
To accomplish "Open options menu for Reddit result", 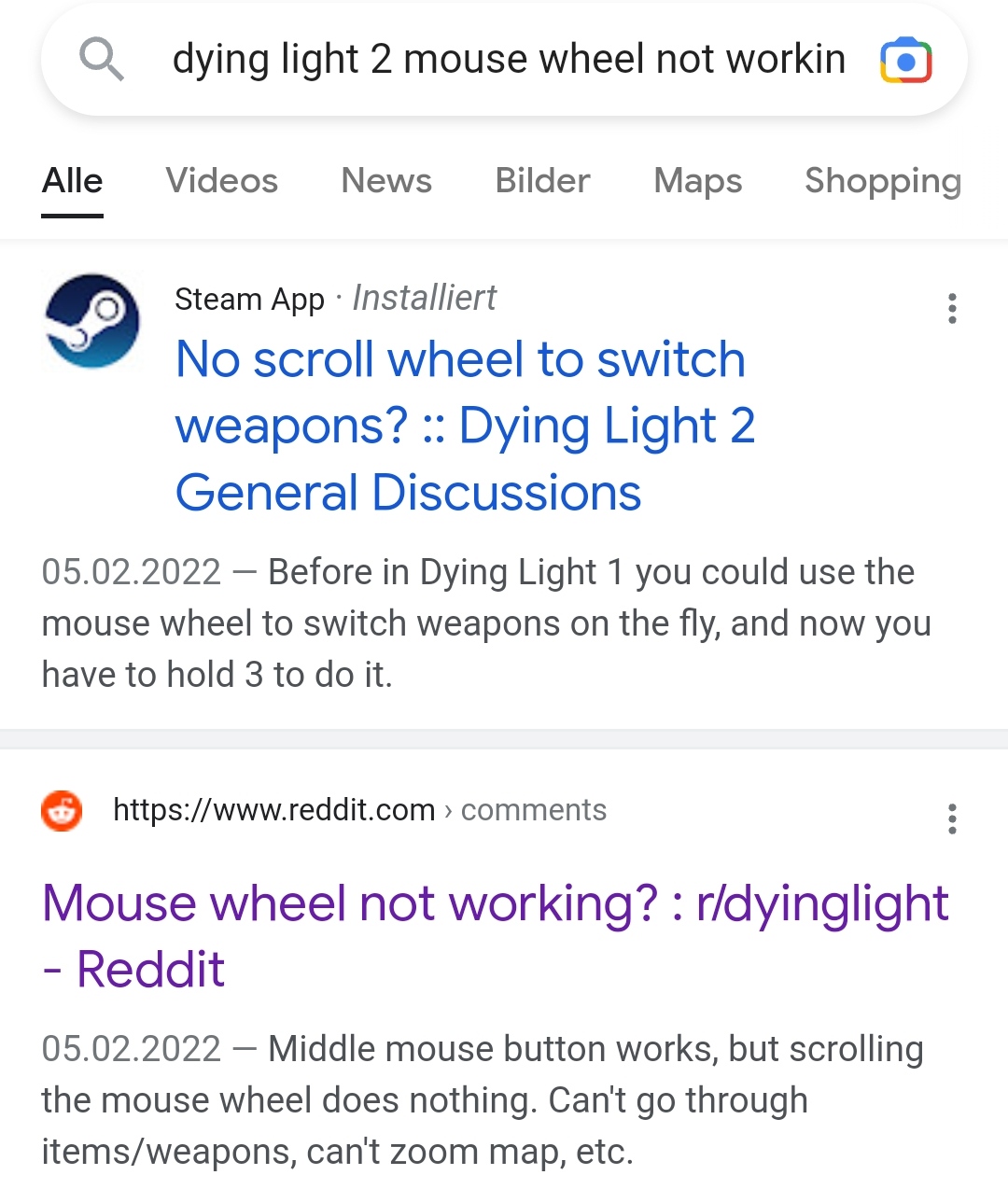I will coord(952,818).
